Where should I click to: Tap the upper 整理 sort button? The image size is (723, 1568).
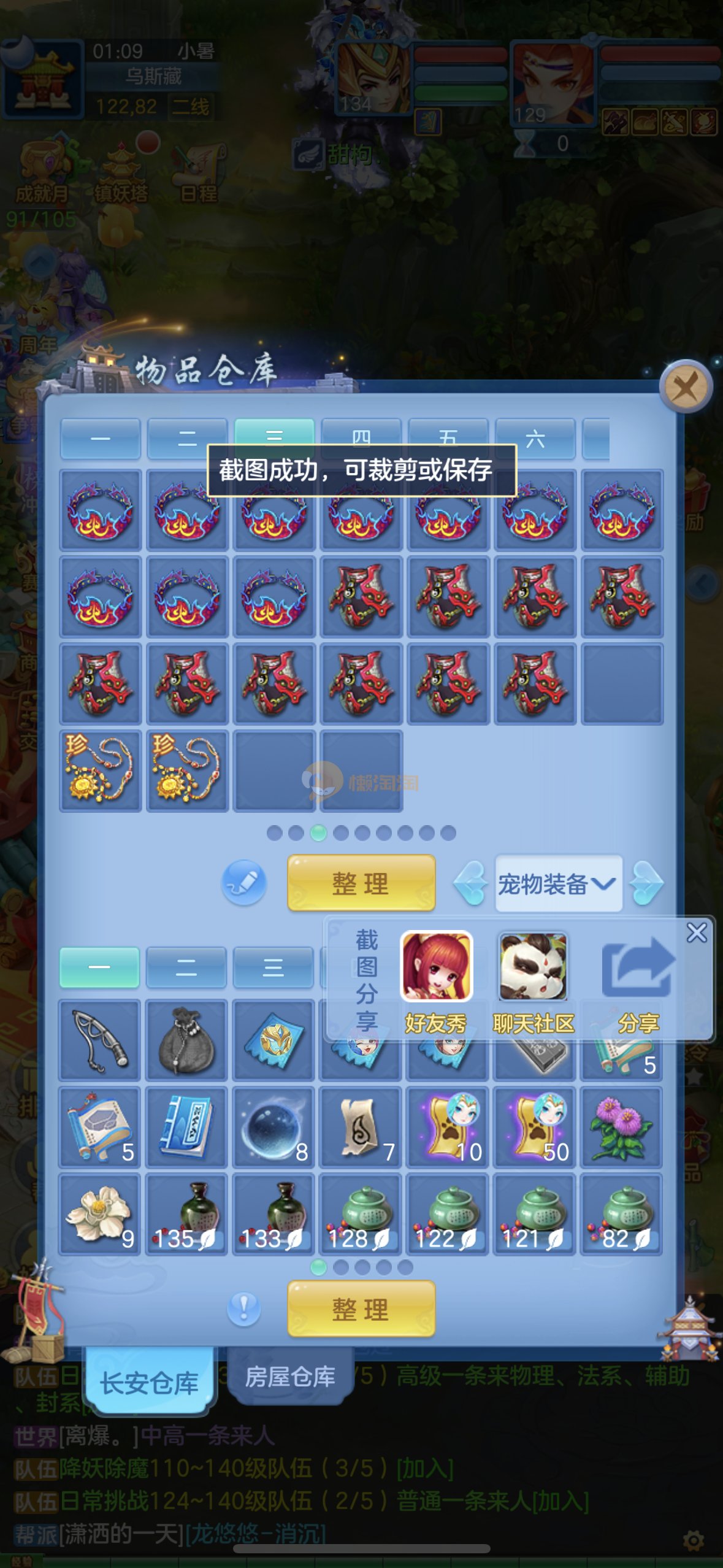(361, 883)
